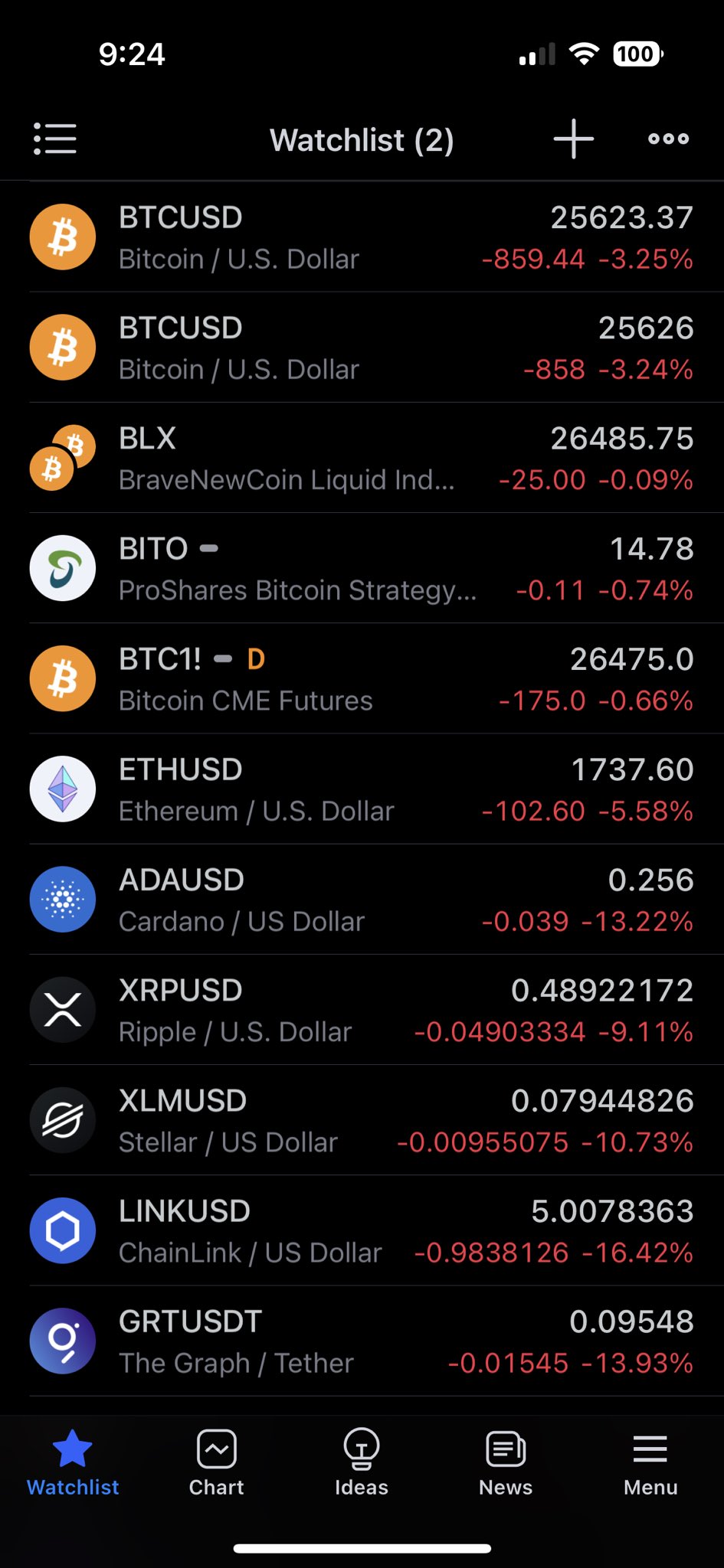Open BTCUSD priced at 25626
Viewport: 724px width, 1568px height.
click(362, 348)
